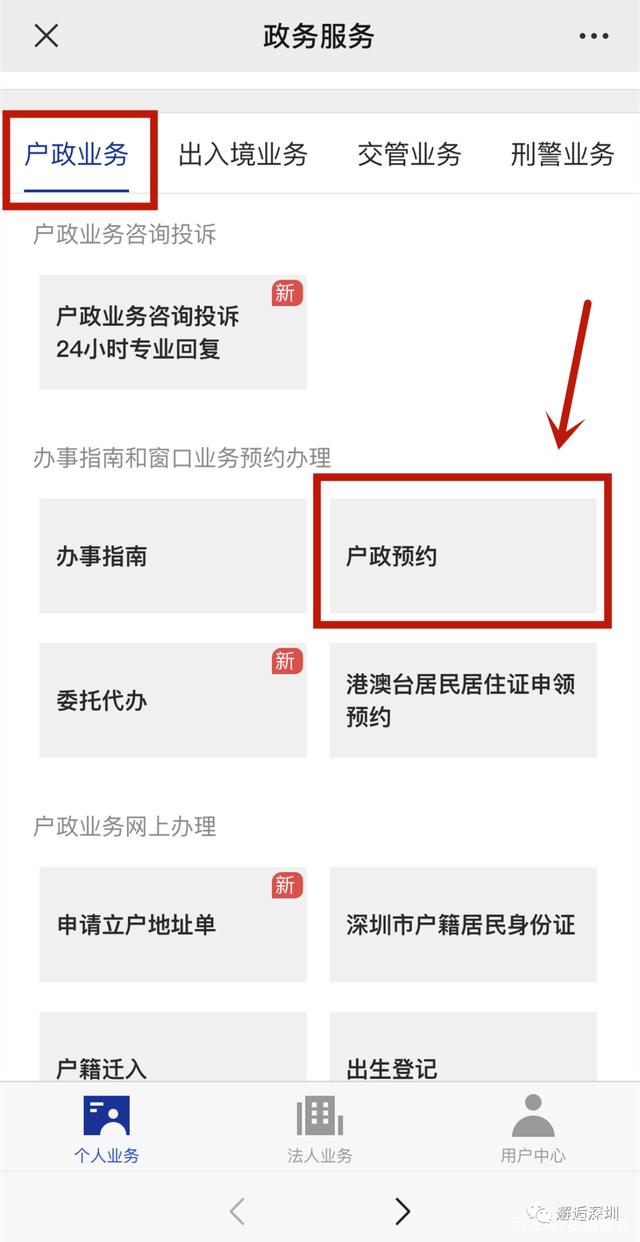Open the 深圳市户籍居民身份证 tile

(462, 924)
